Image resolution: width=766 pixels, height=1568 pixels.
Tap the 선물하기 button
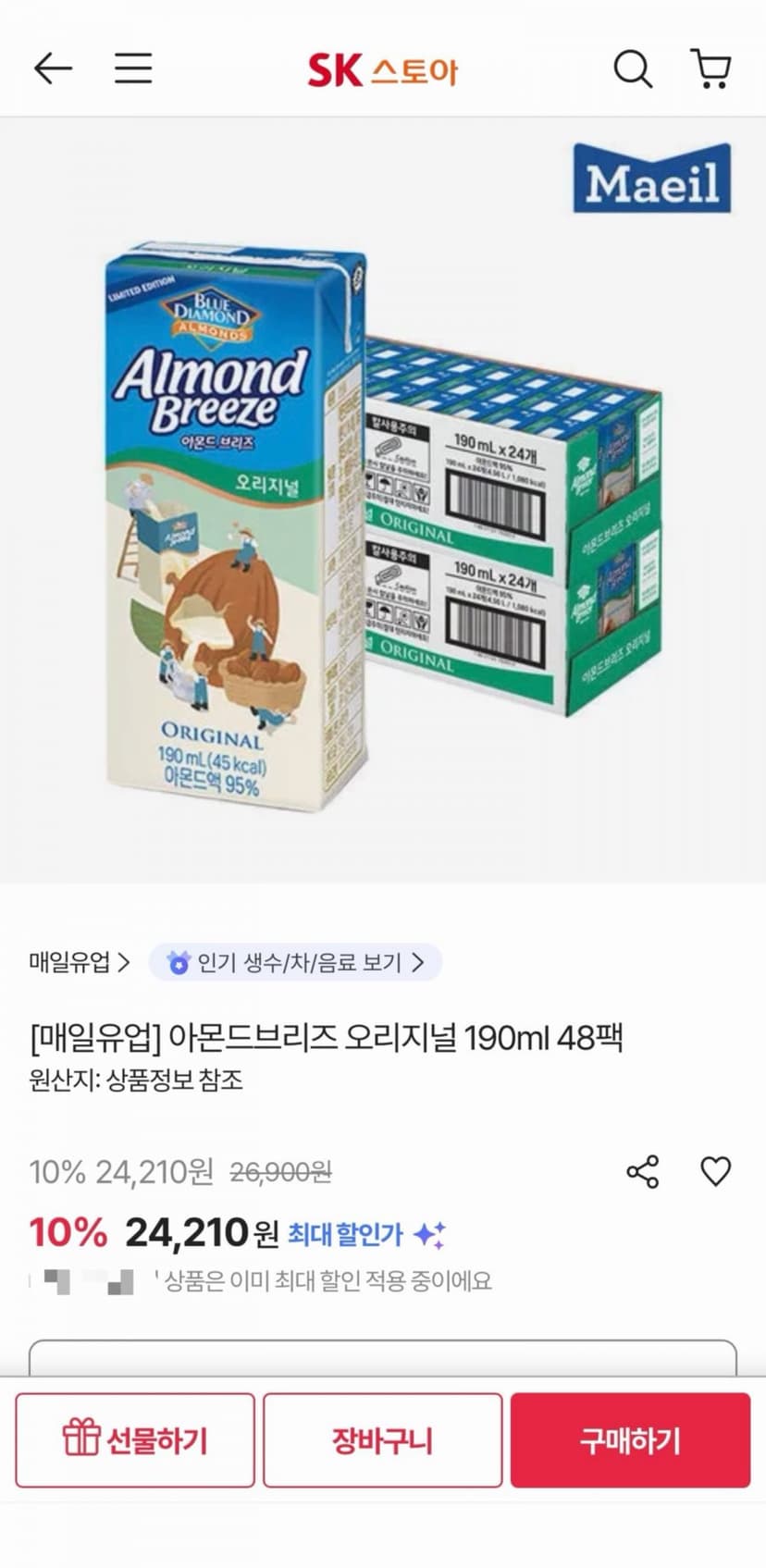coord(135,1440)
